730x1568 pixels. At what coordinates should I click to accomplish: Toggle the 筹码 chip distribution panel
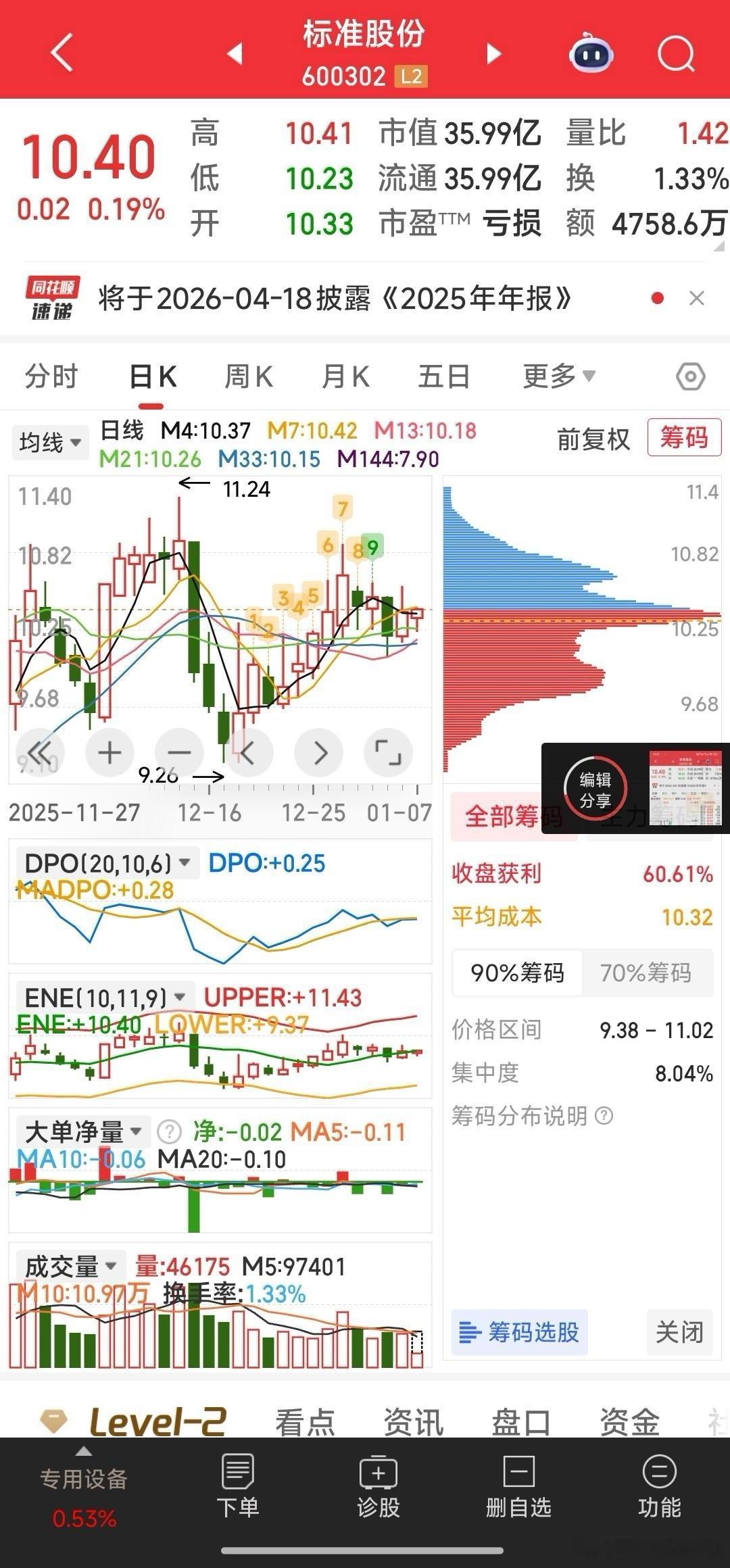coord(684,439)
